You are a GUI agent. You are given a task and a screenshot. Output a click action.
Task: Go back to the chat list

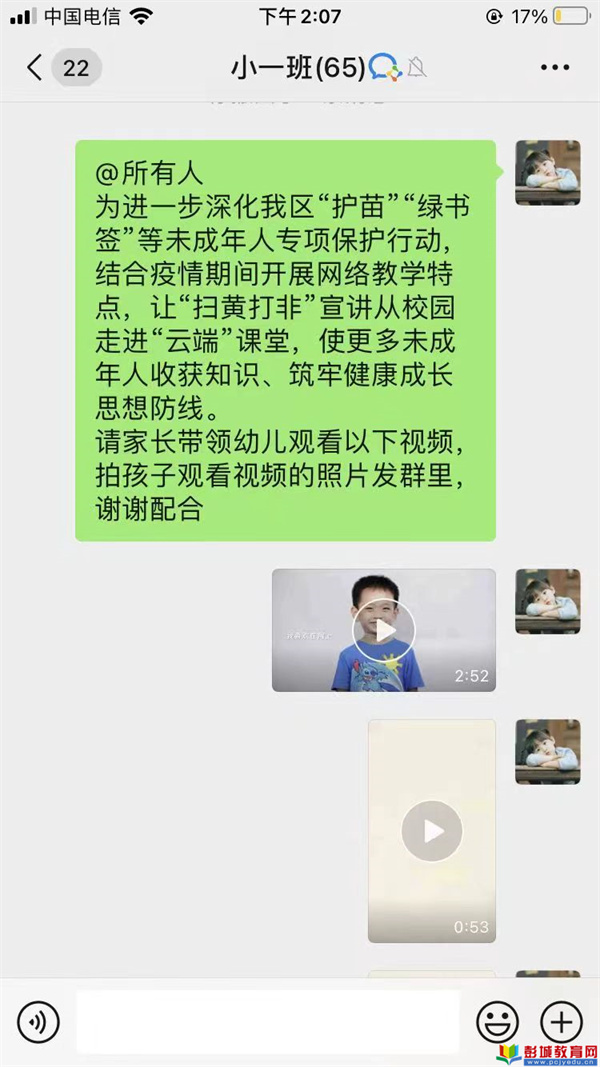tap(36, 68)
